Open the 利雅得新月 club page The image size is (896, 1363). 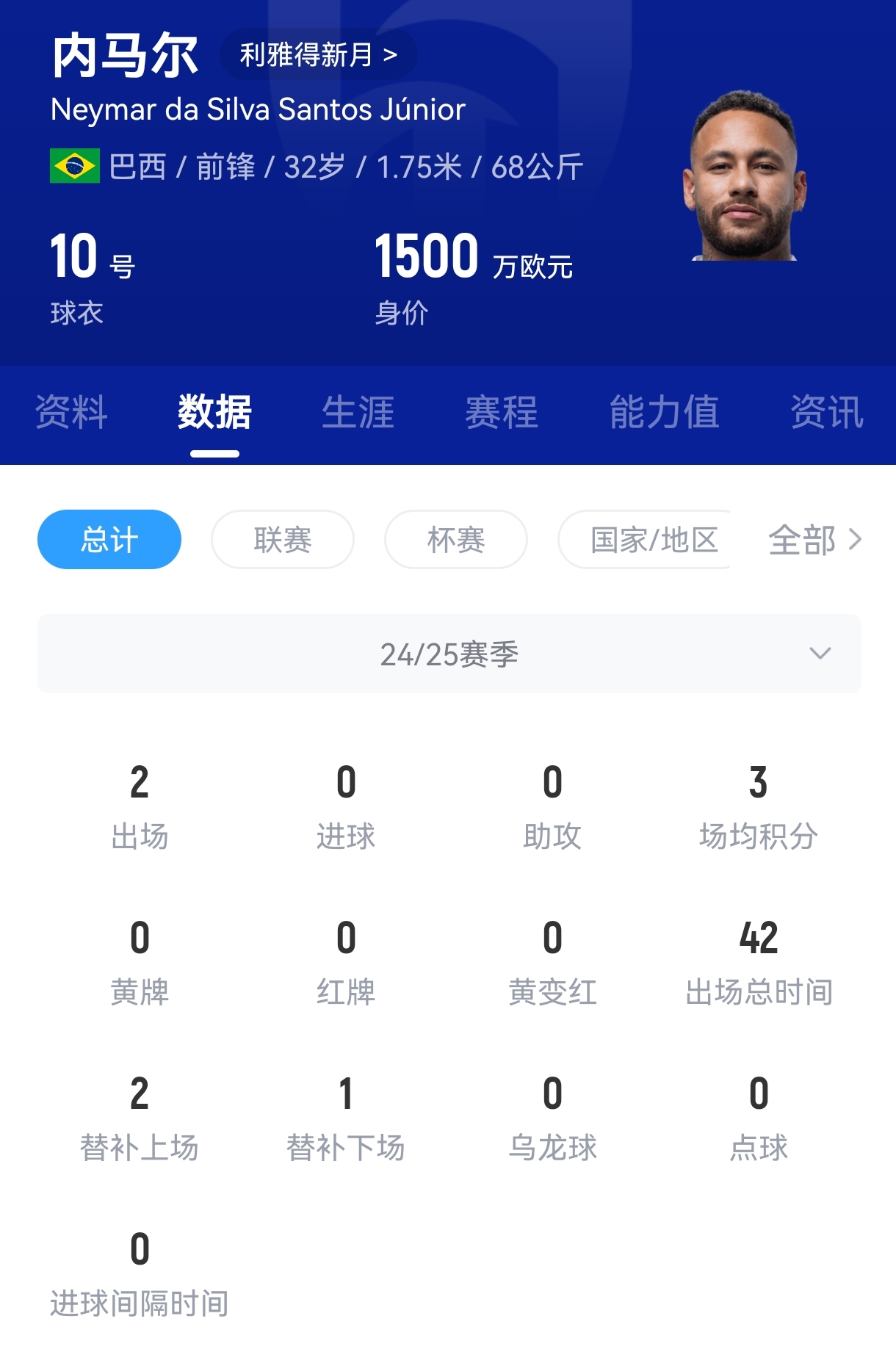click(x=308, y=53)
